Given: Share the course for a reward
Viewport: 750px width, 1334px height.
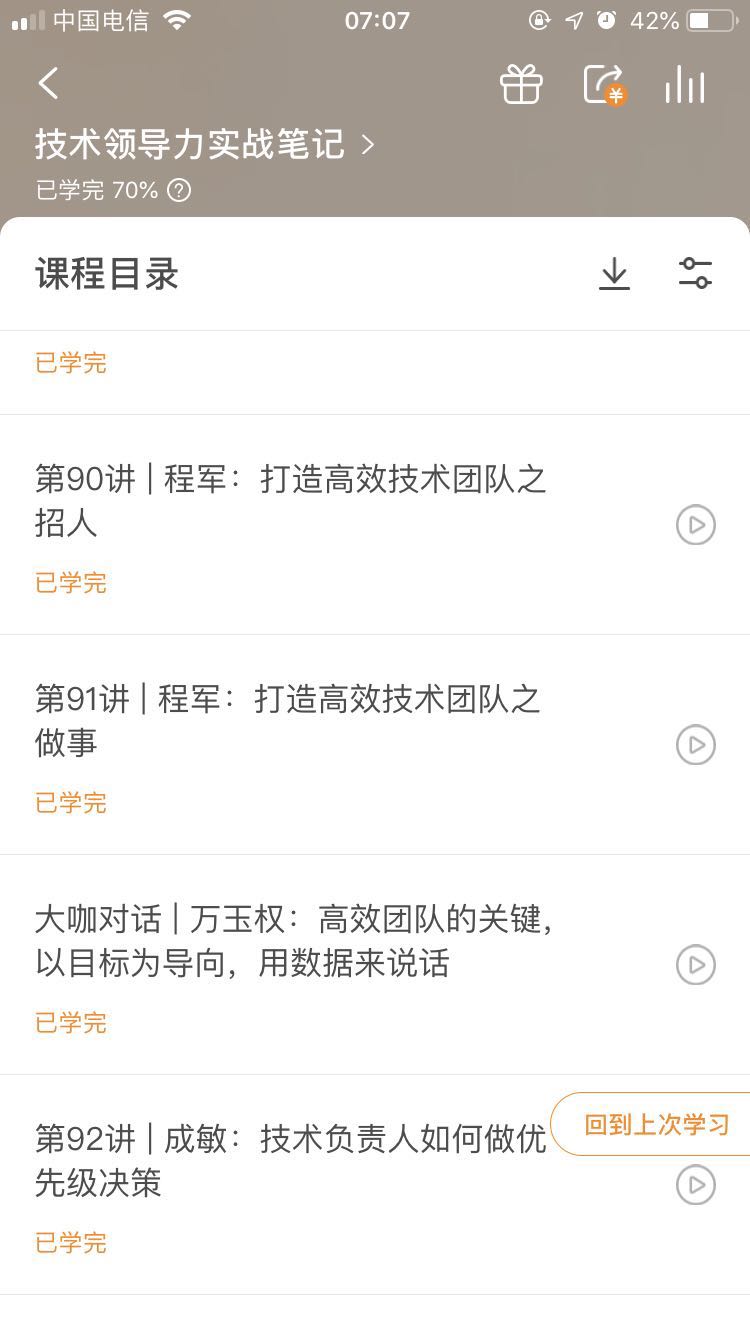Looking at the screenshot, I should click(x=605, y=85).
